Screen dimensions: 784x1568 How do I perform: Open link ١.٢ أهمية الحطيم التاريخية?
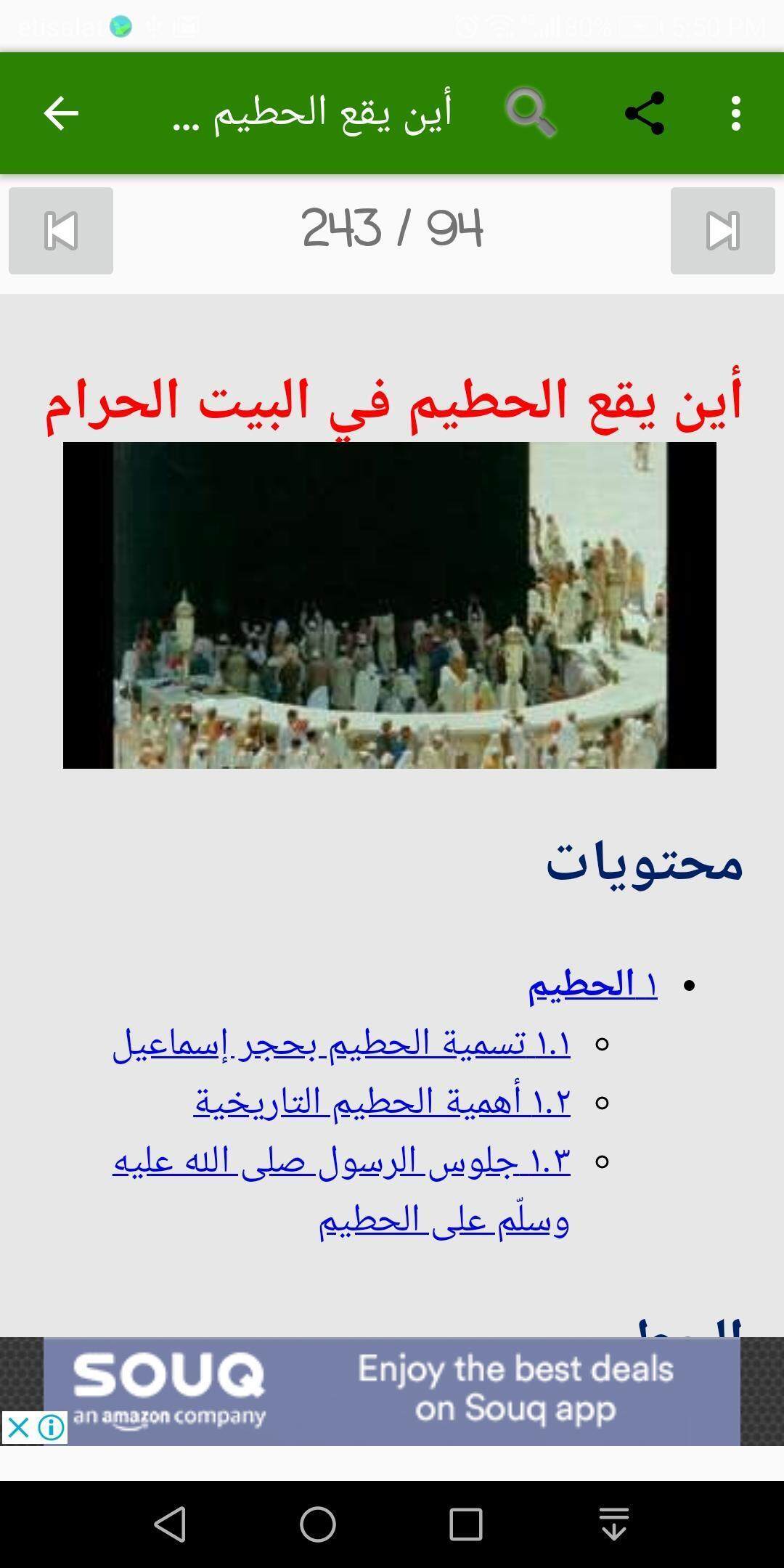coord(382,1103)
